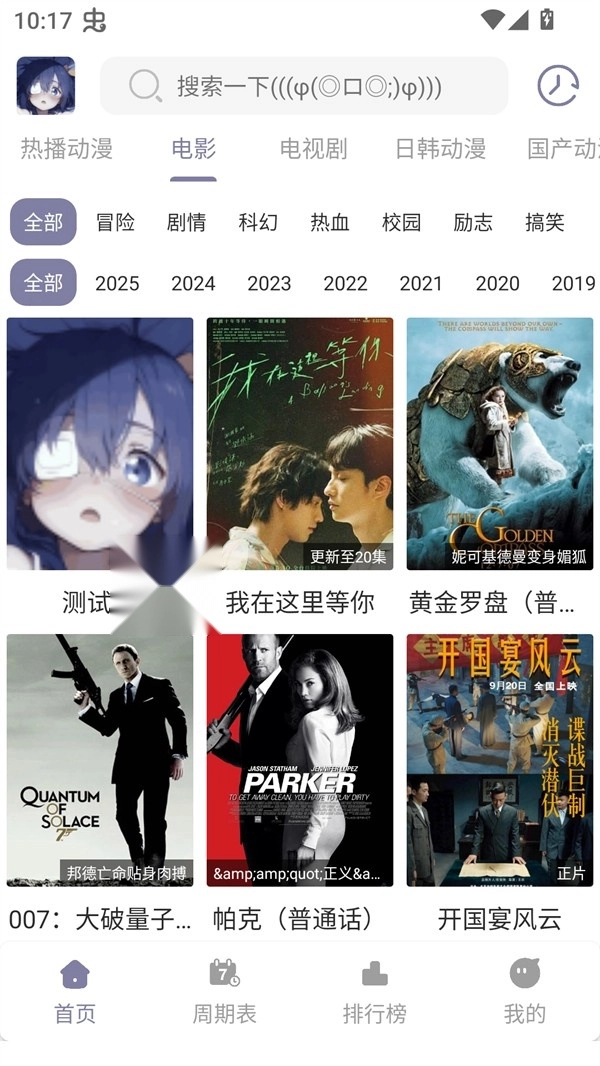Viewport: 600px width, 1066px height.
Task: Filter movies by year 2025
Action: tap(117, 283)
